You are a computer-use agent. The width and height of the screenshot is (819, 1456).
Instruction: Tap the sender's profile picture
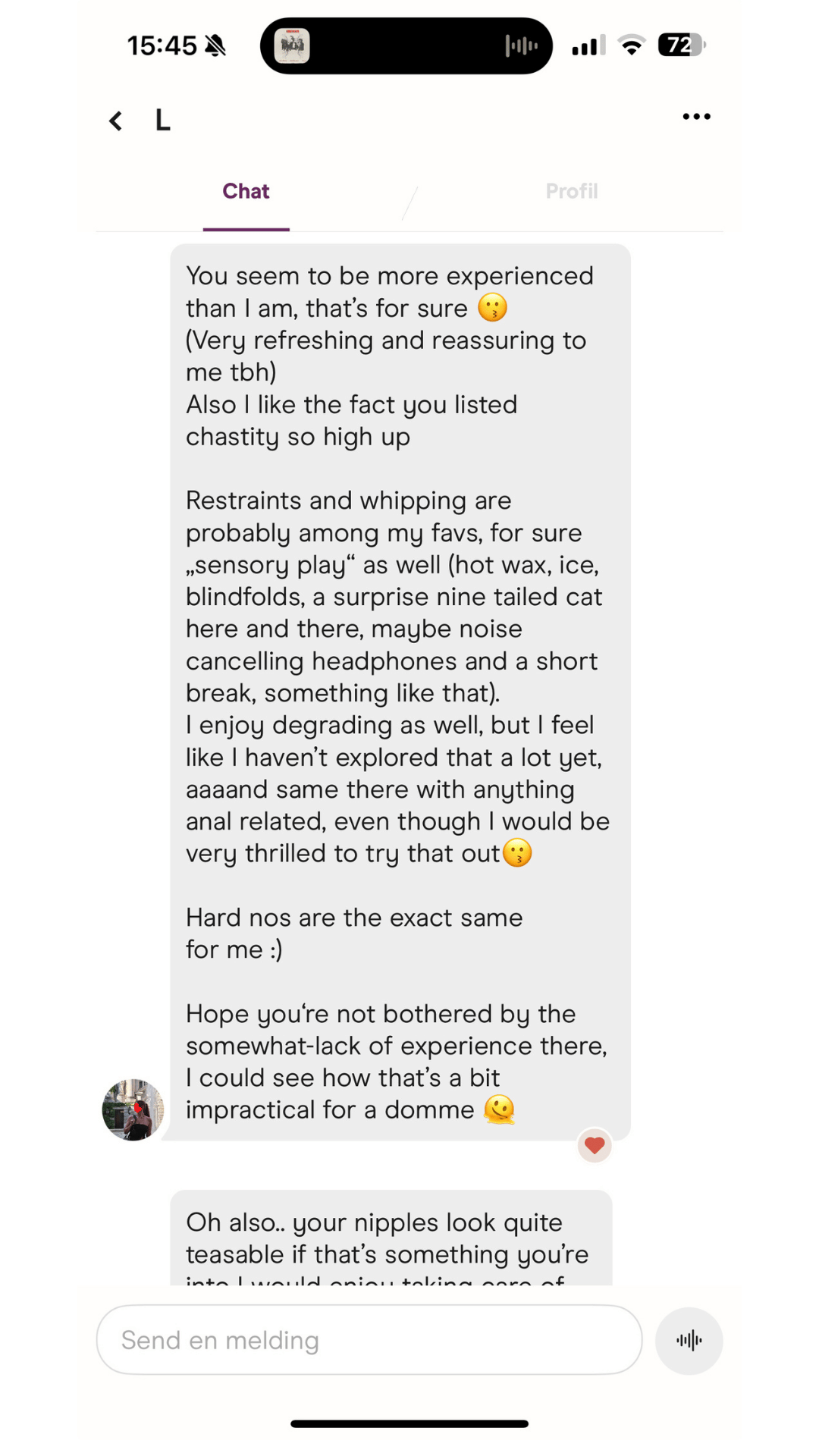133,1110
